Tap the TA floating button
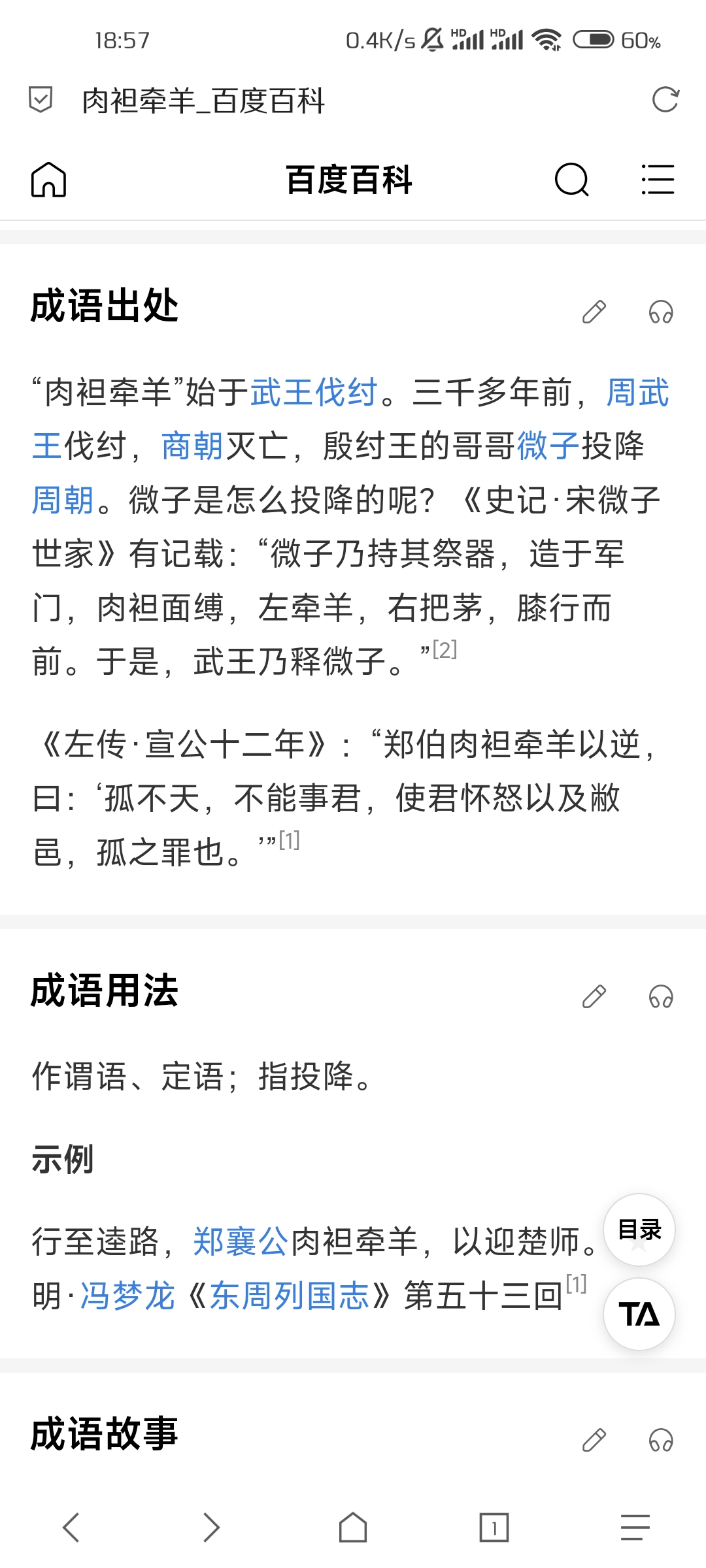 (639, 1315)
